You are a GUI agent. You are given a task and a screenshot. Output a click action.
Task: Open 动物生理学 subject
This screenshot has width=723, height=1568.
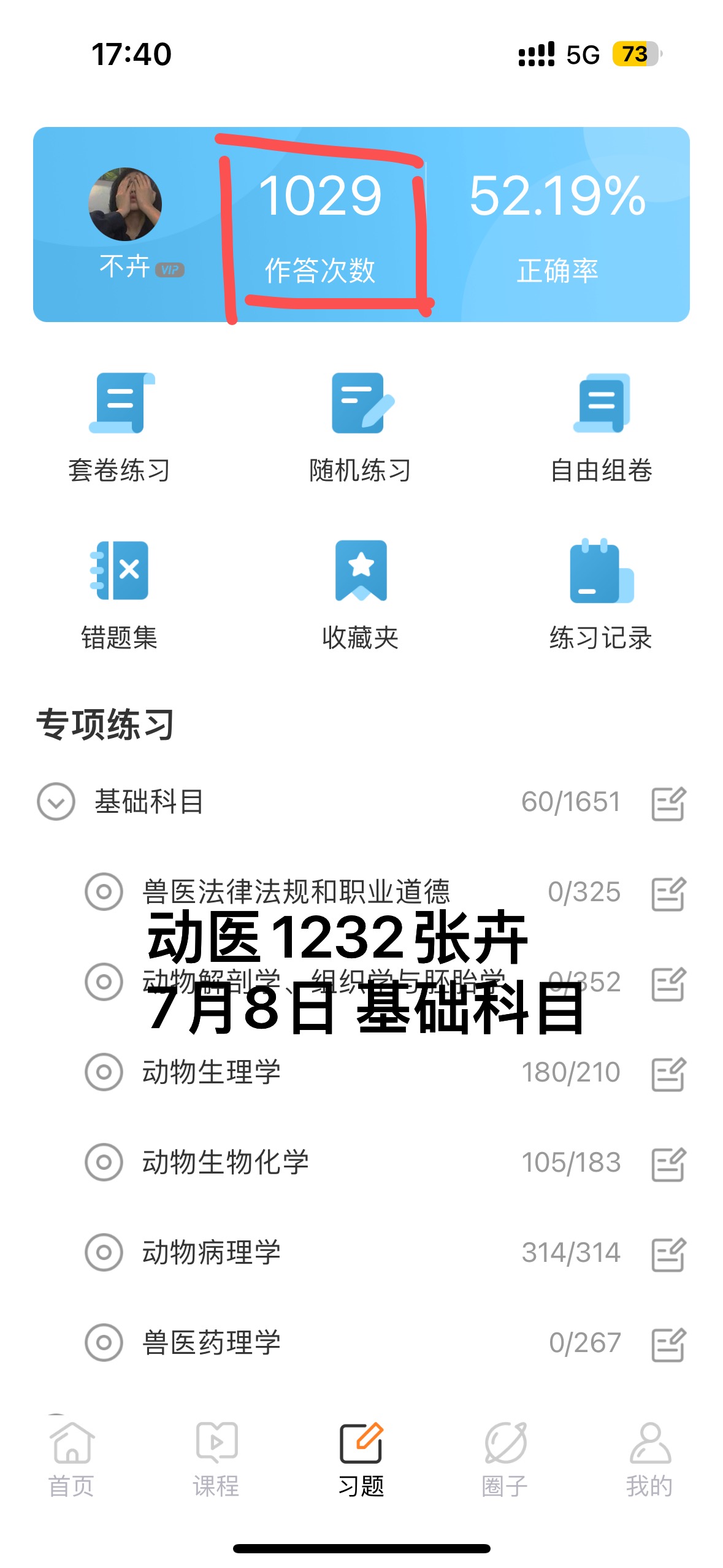tap(212, 1072)
